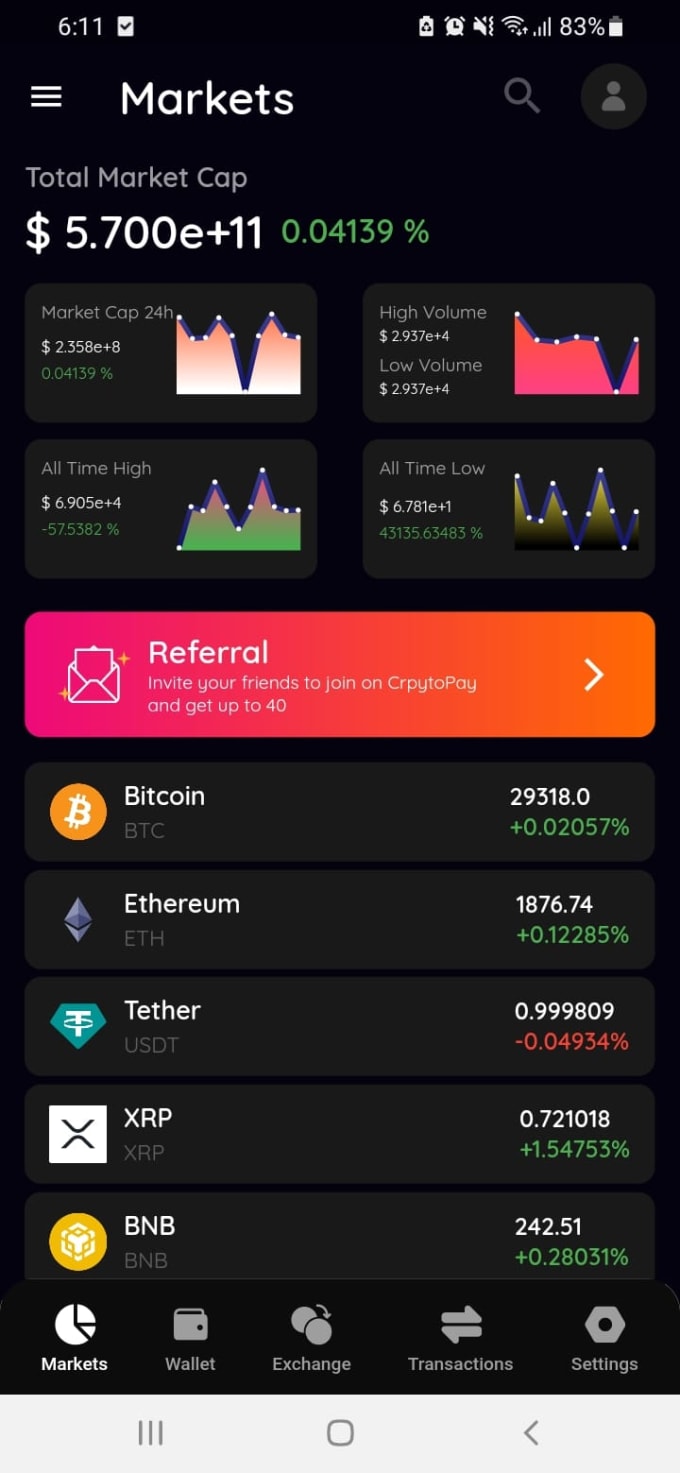Open the hamburger drawer menu
This screenshot has width=680, height=1473.
pyautogui.click(x=46, y=97)
